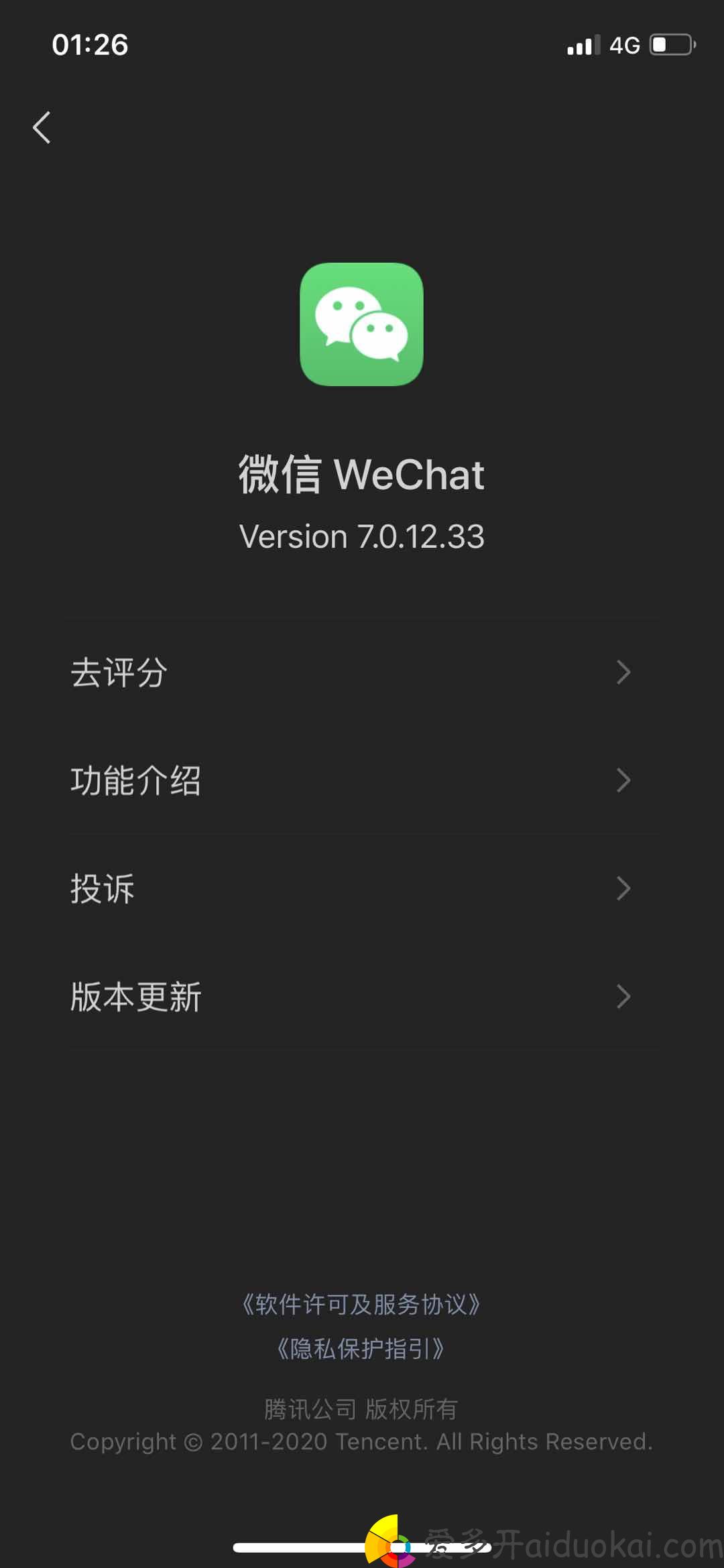Check 版本更新 version update

(362, 997)
